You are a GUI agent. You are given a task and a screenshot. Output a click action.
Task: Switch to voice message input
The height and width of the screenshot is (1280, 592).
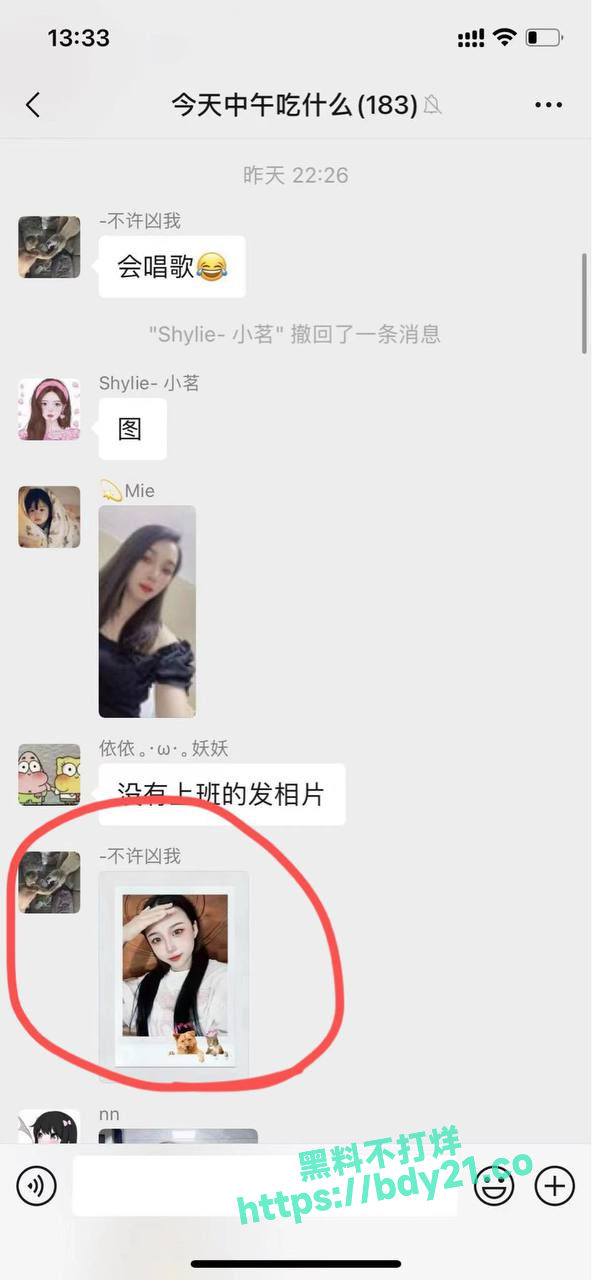37,1187
